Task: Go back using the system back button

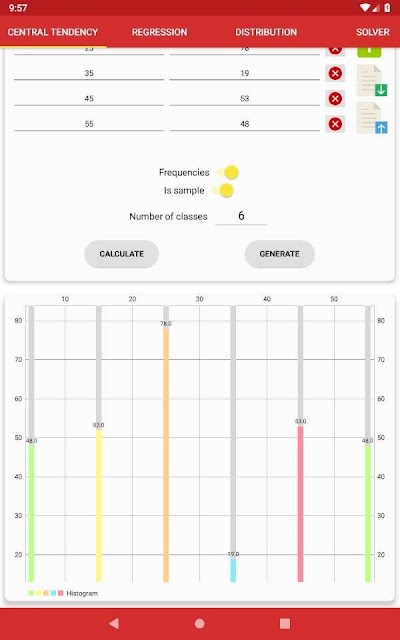Action: pos(114,623)
